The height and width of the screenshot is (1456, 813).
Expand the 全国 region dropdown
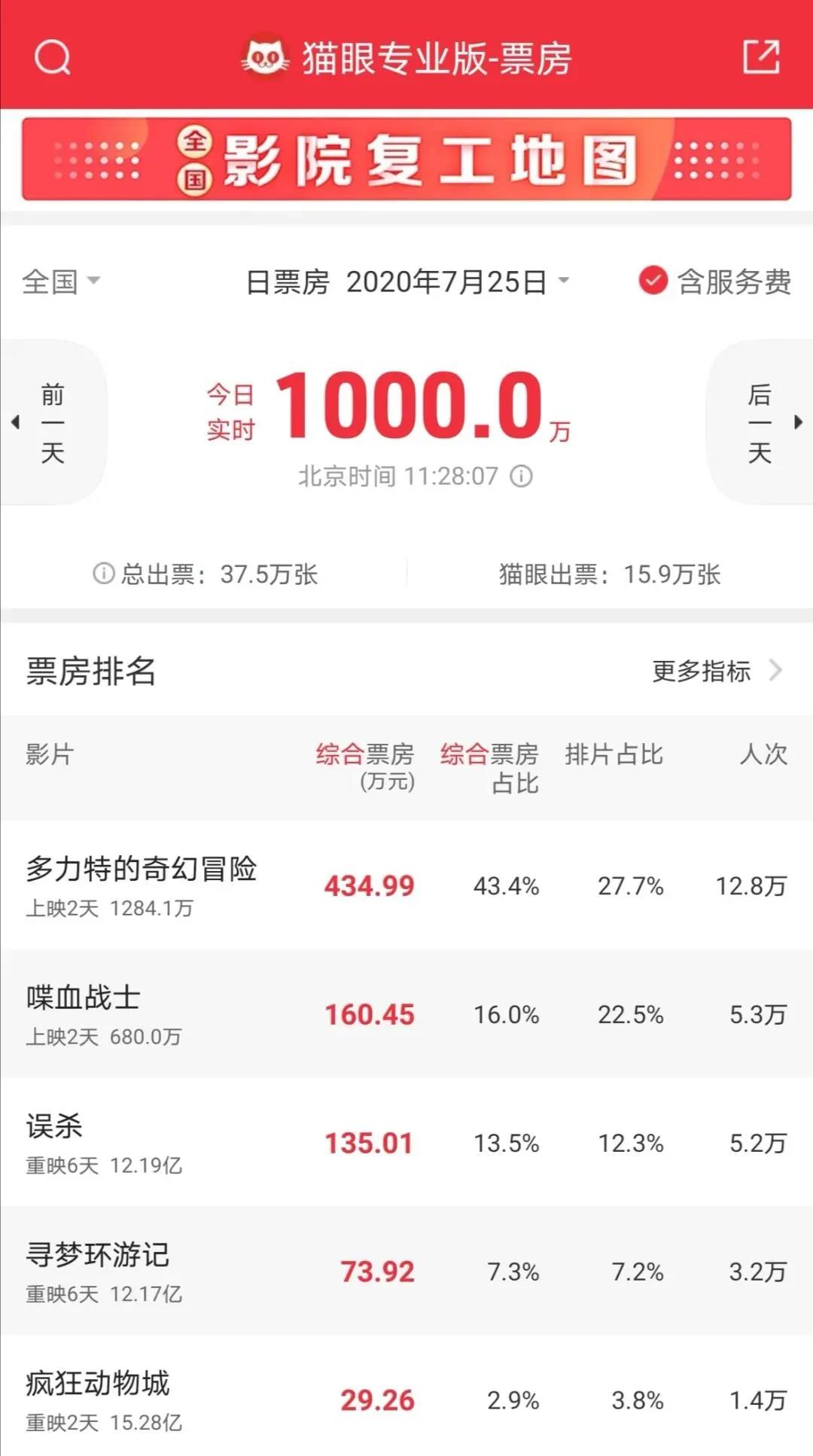coord(61,282)
